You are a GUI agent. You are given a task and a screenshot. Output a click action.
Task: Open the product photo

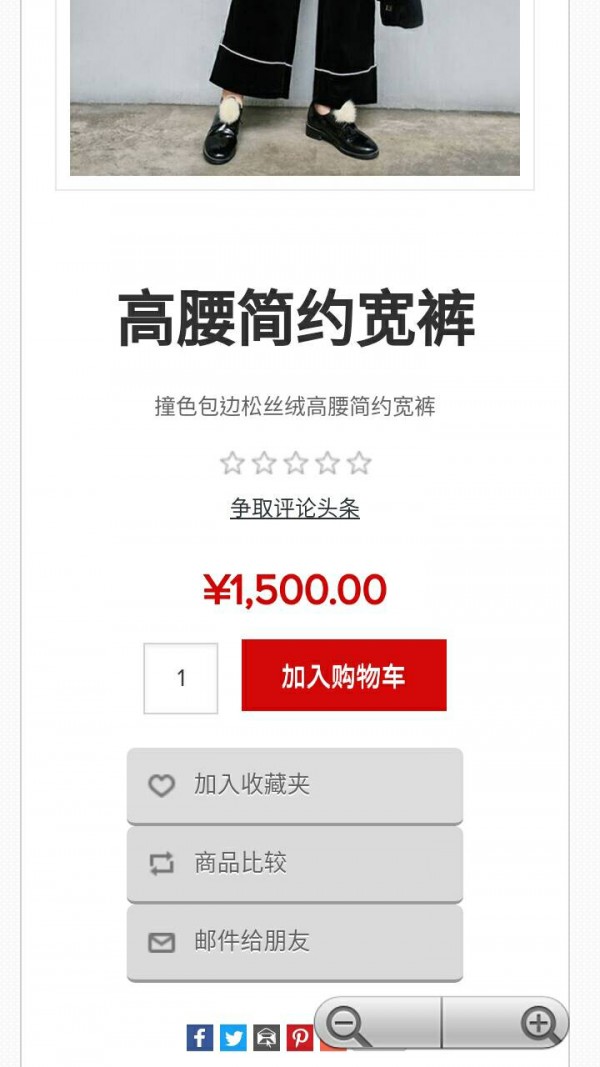tap(294, 90)
